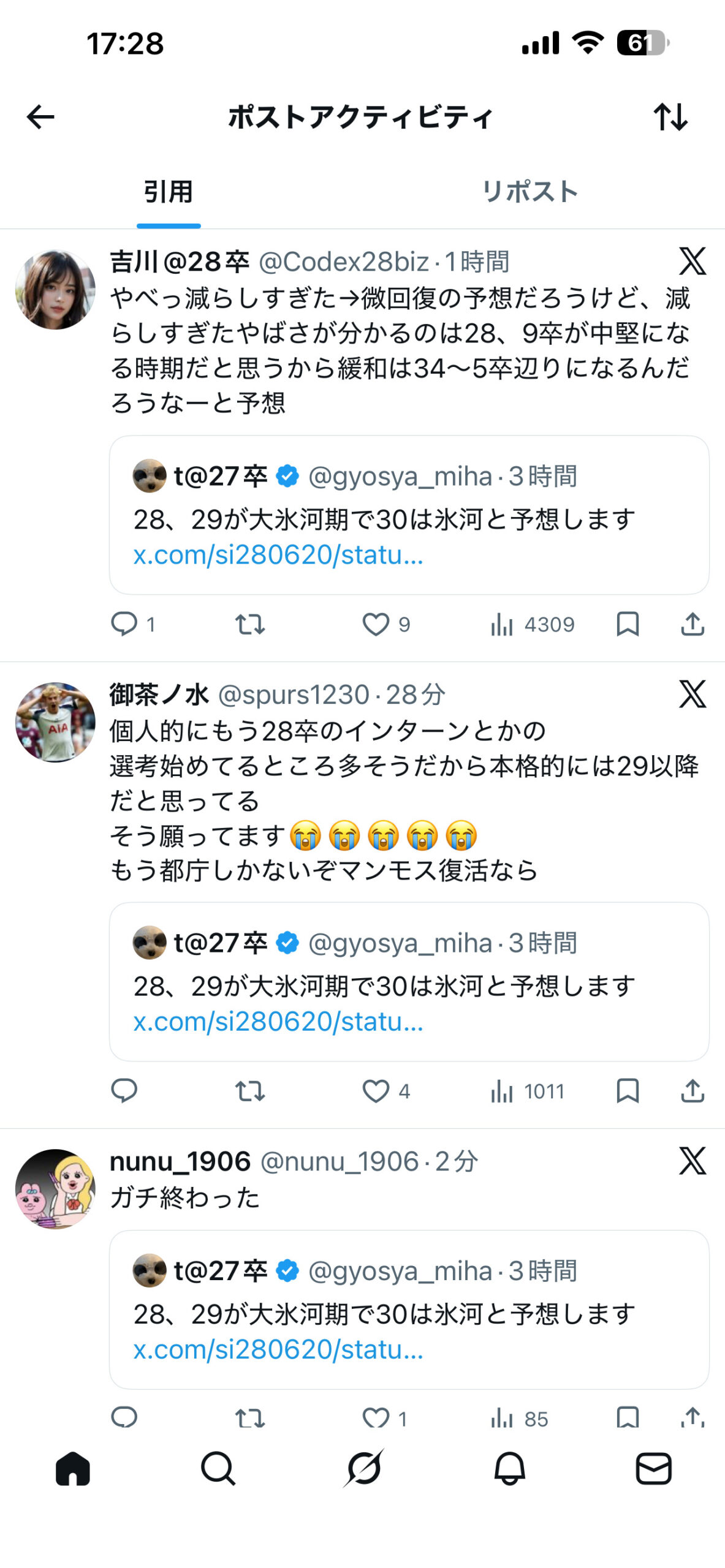Open the messages envelope tab
725x1568 pixels.
click(x=653, y=1469)
